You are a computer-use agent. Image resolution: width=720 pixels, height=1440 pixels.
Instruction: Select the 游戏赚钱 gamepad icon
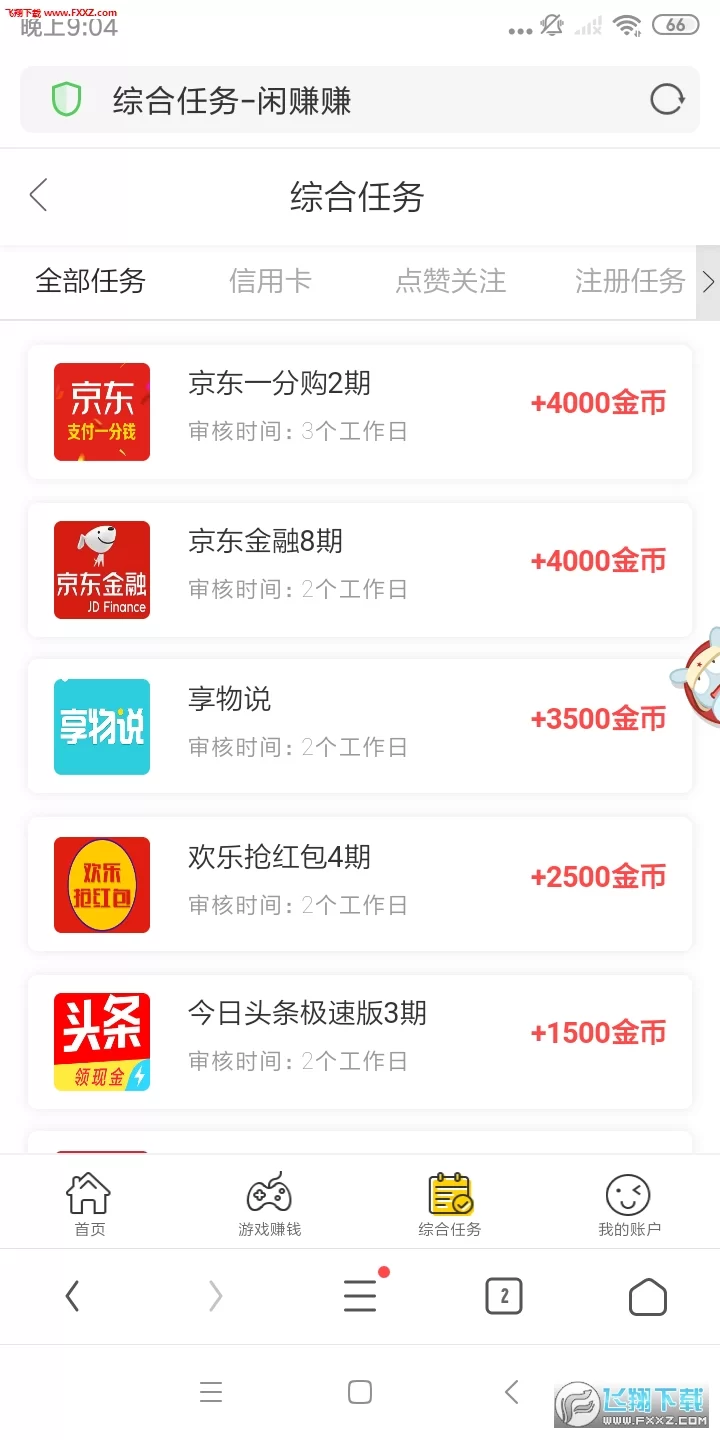pyautogui.click(x=268, y=1202)
